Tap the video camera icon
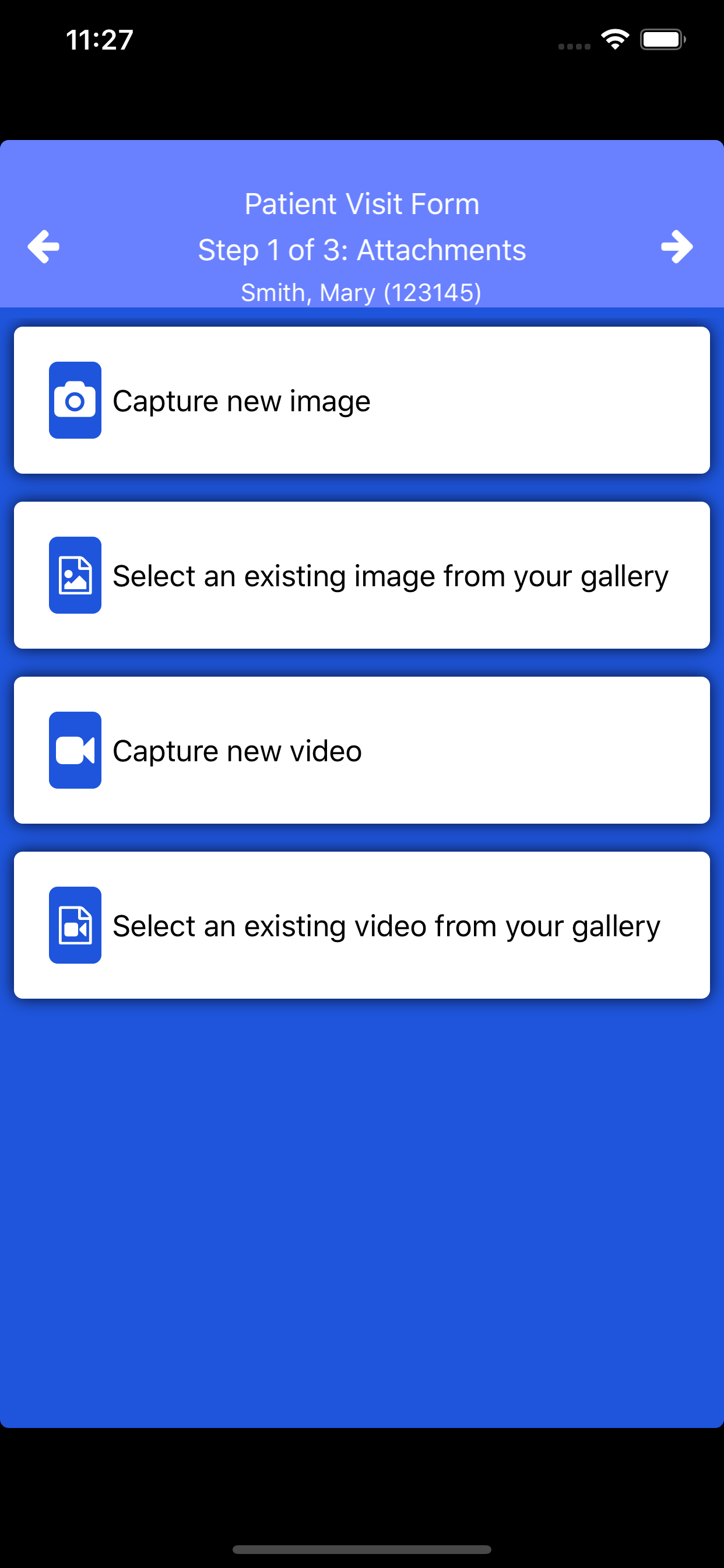This screenshot has height=1568, width=724. [75, 750]
